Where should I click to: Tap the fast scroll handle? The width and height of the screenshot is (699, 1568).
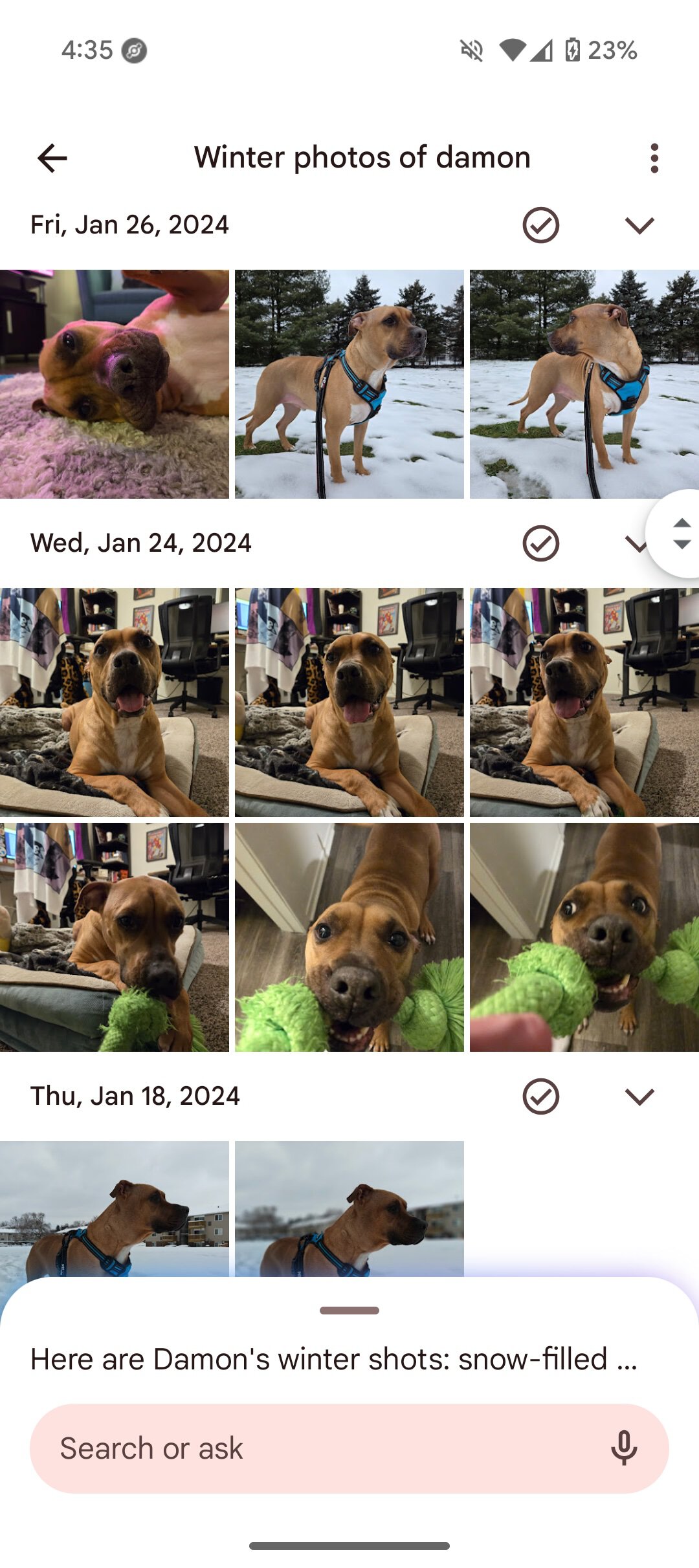(x=680, y=534)
